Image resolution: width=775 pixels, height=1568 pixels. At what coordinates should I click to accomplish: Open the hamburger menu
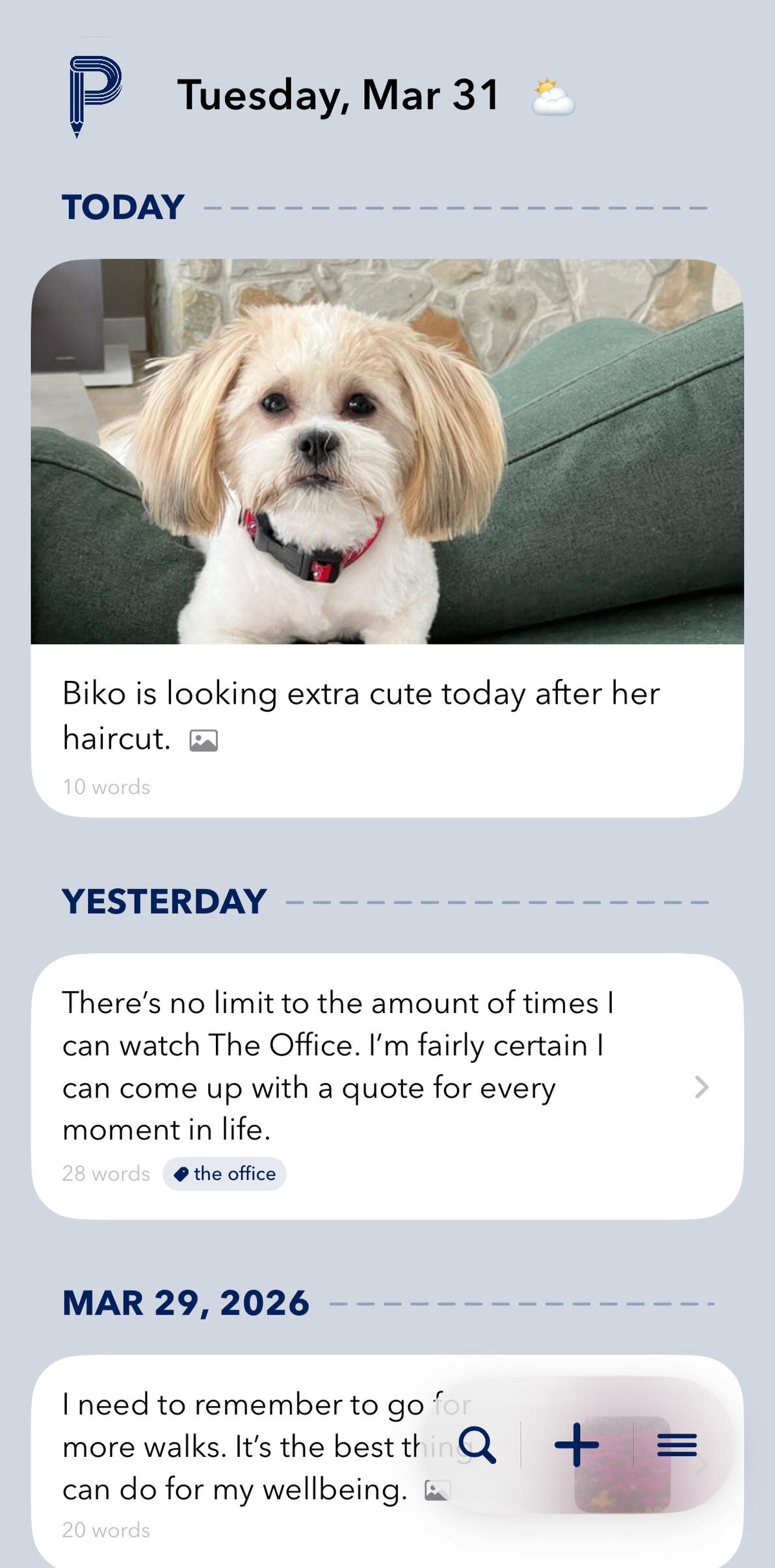(677, 1446)
